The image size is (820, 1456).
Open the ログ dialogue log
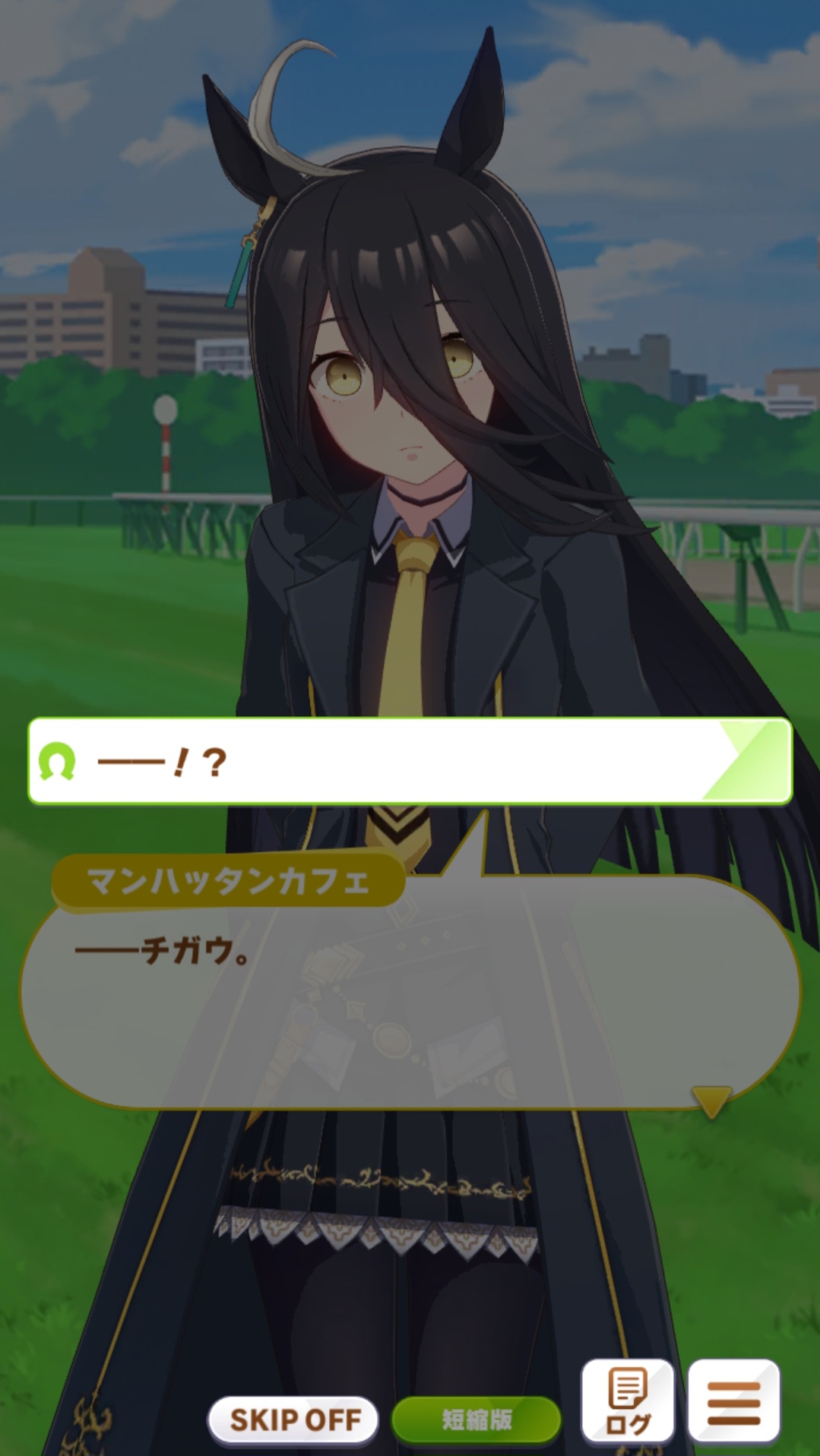pyautogui.click(x=627, y=1401)
